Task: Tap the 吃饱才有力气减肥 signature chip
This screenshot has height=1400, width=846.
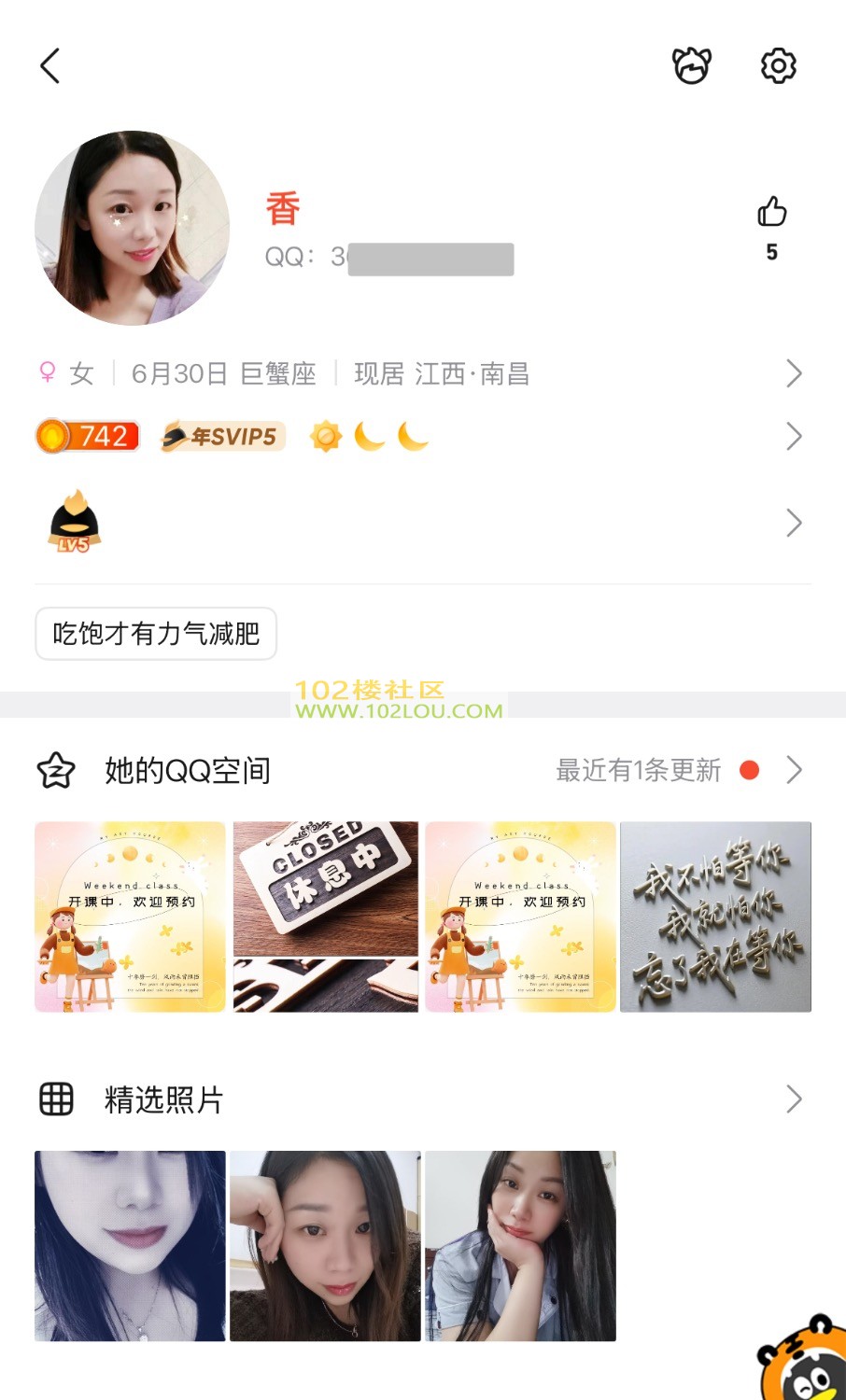Action: [156, 634]
